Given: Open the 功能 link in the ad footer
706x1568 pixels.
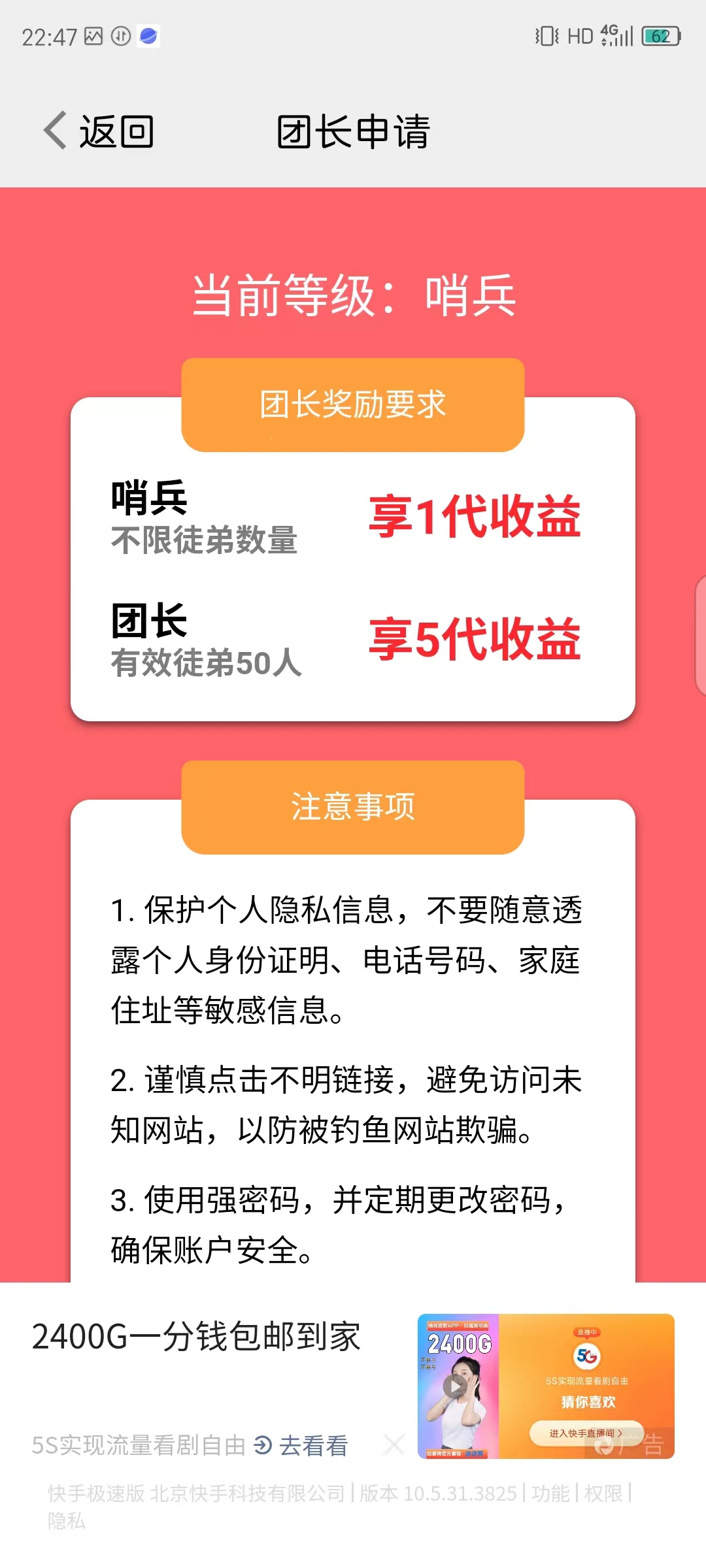Looking at the screenshot, I should (550, 1493).
